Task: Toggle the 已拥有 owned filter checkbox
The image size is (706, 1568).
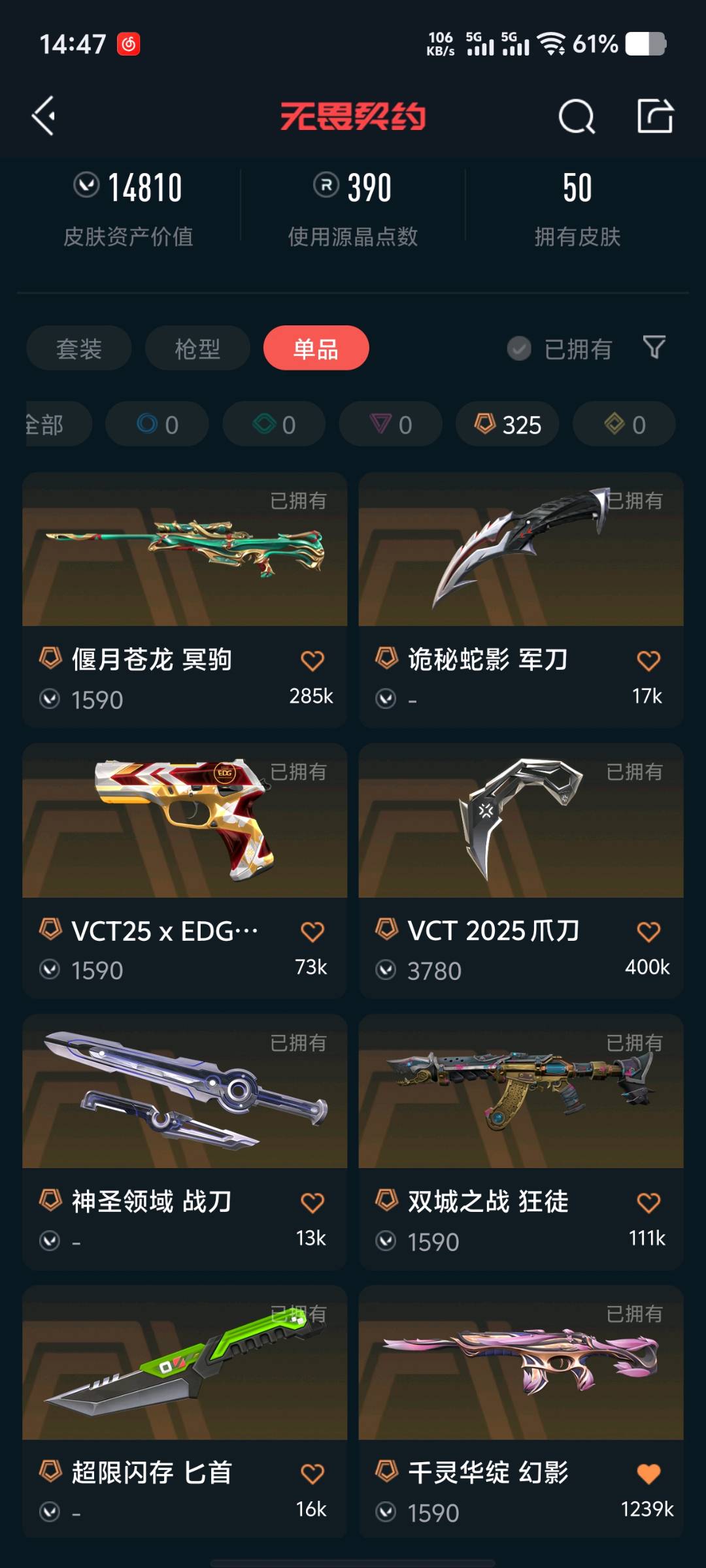Action: click(x=520, y=348)
